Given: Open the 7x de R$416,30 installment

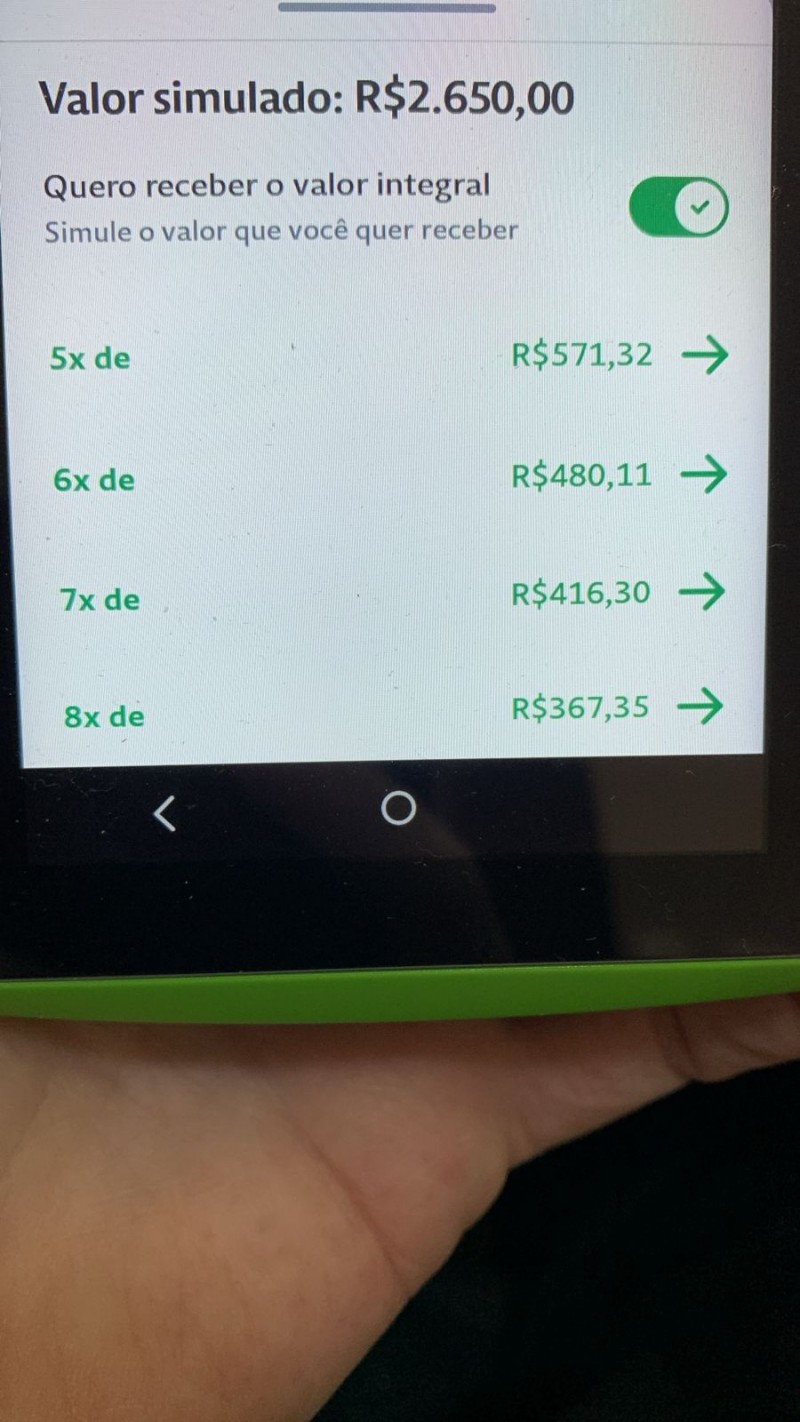Looking at the screenshot, I should (390, 596).
